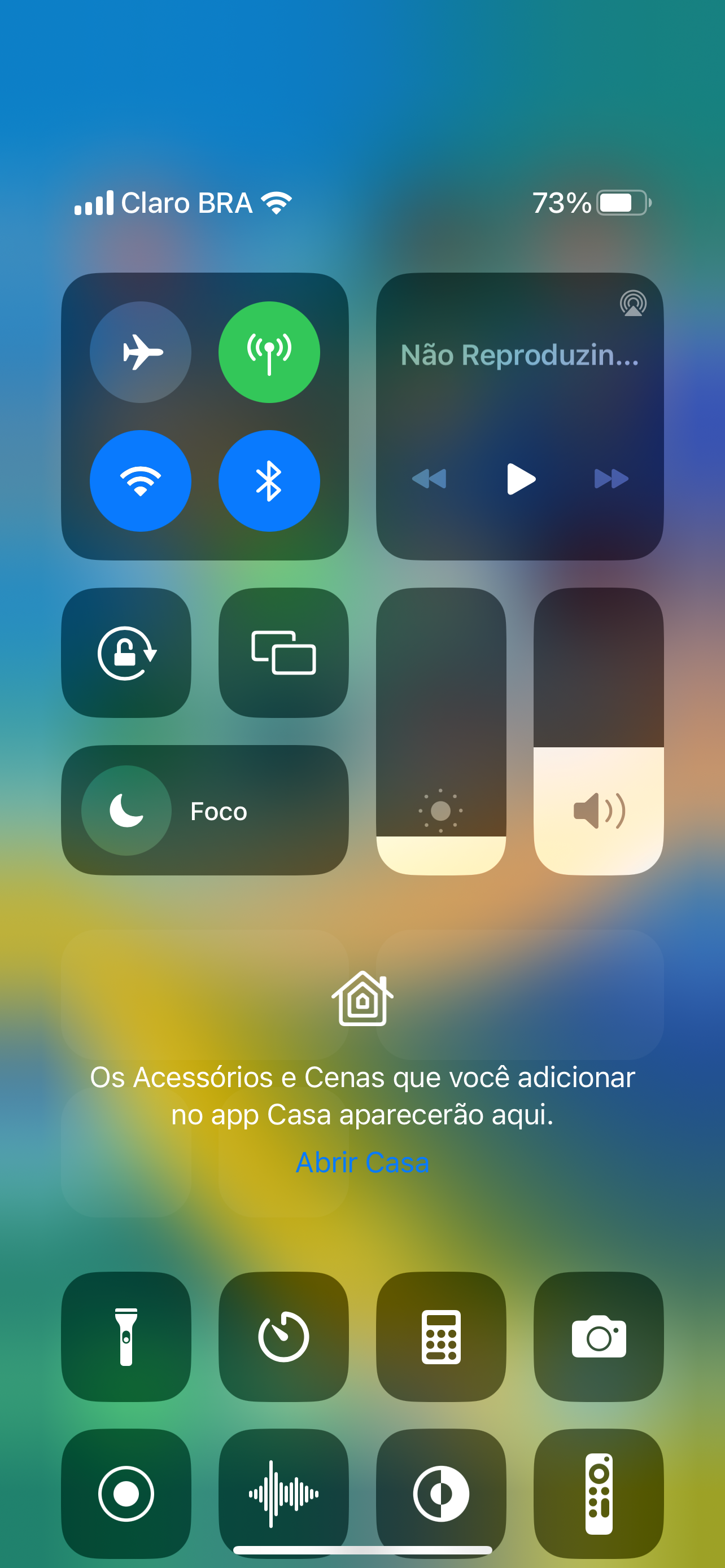Screen dimensions: 725x1568
Task: Tap the volume slider
Action: click(x=599, y=730)
